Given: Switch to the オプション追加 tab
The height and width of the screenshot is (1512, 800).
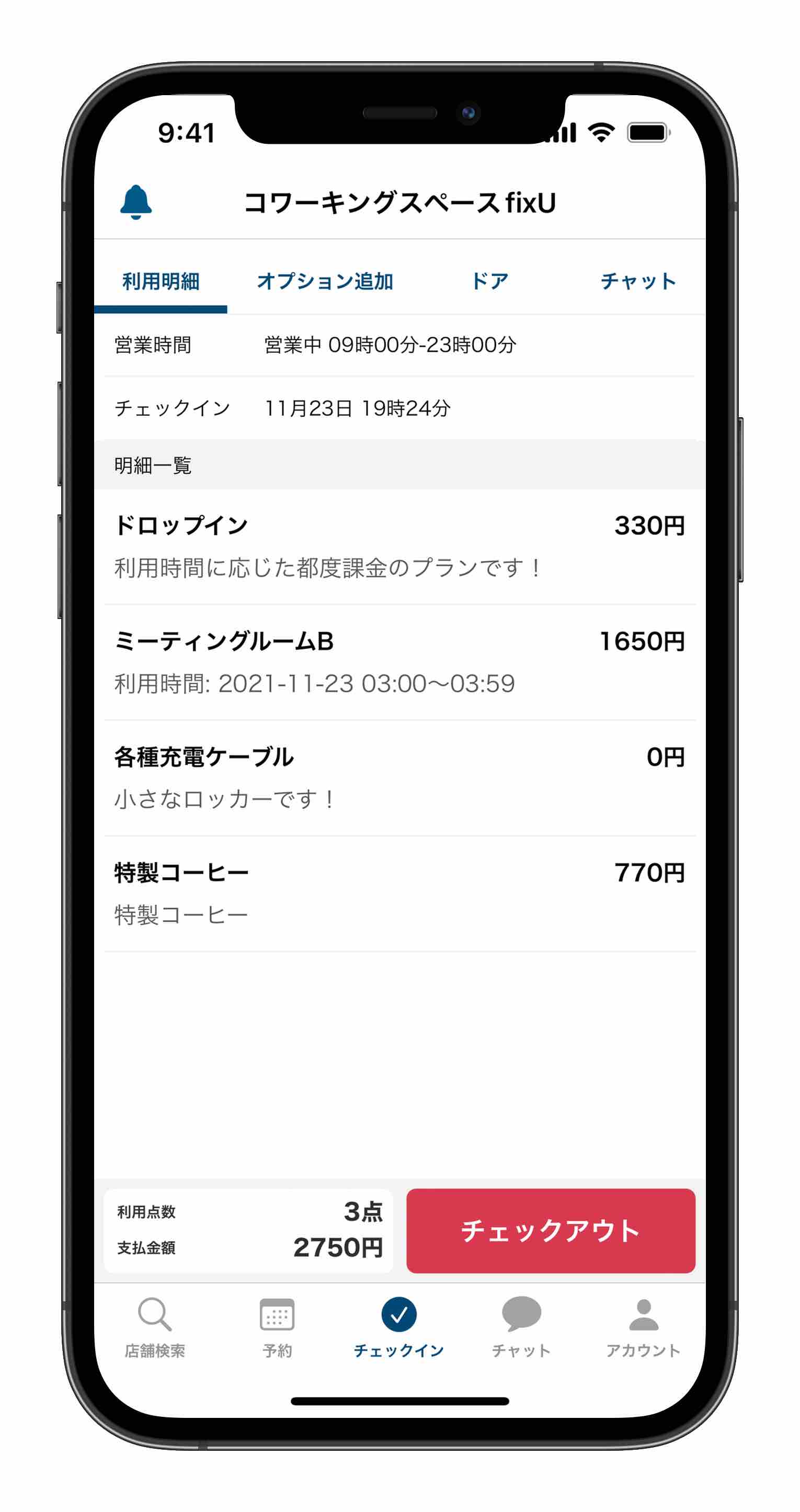Looking at the screenshot, I should tap(325, 282).
